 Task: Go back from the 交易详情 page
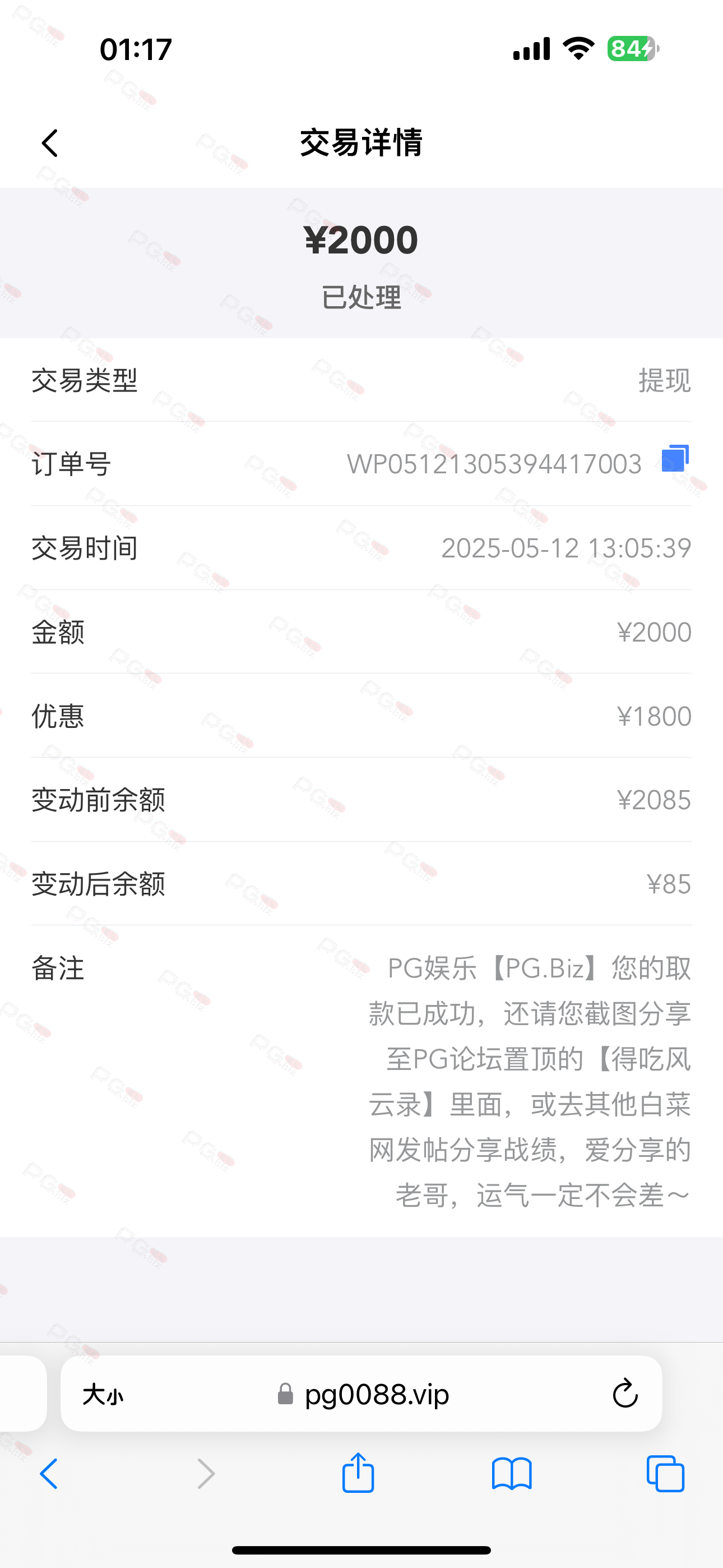[50, 143]
